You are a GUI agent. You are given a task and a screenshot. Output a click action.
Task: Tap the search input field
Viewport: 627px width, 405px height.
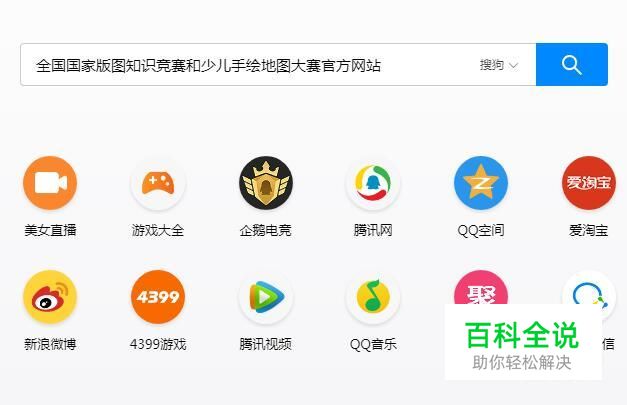[240, 65]
